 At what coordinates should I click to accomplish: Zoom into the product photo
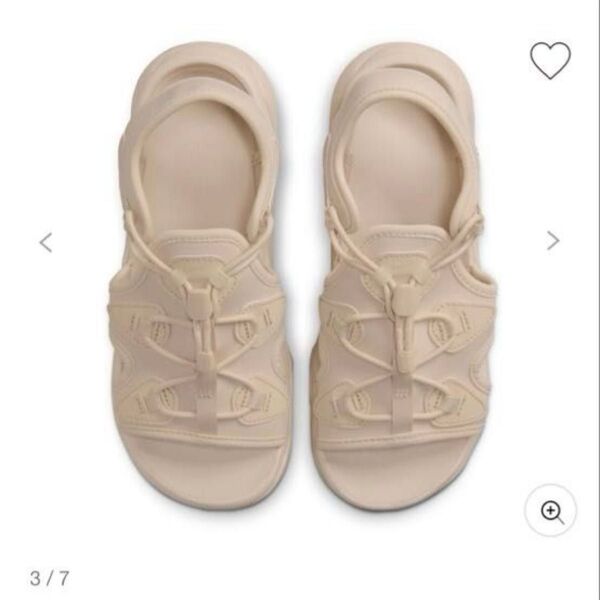point(551,511)
